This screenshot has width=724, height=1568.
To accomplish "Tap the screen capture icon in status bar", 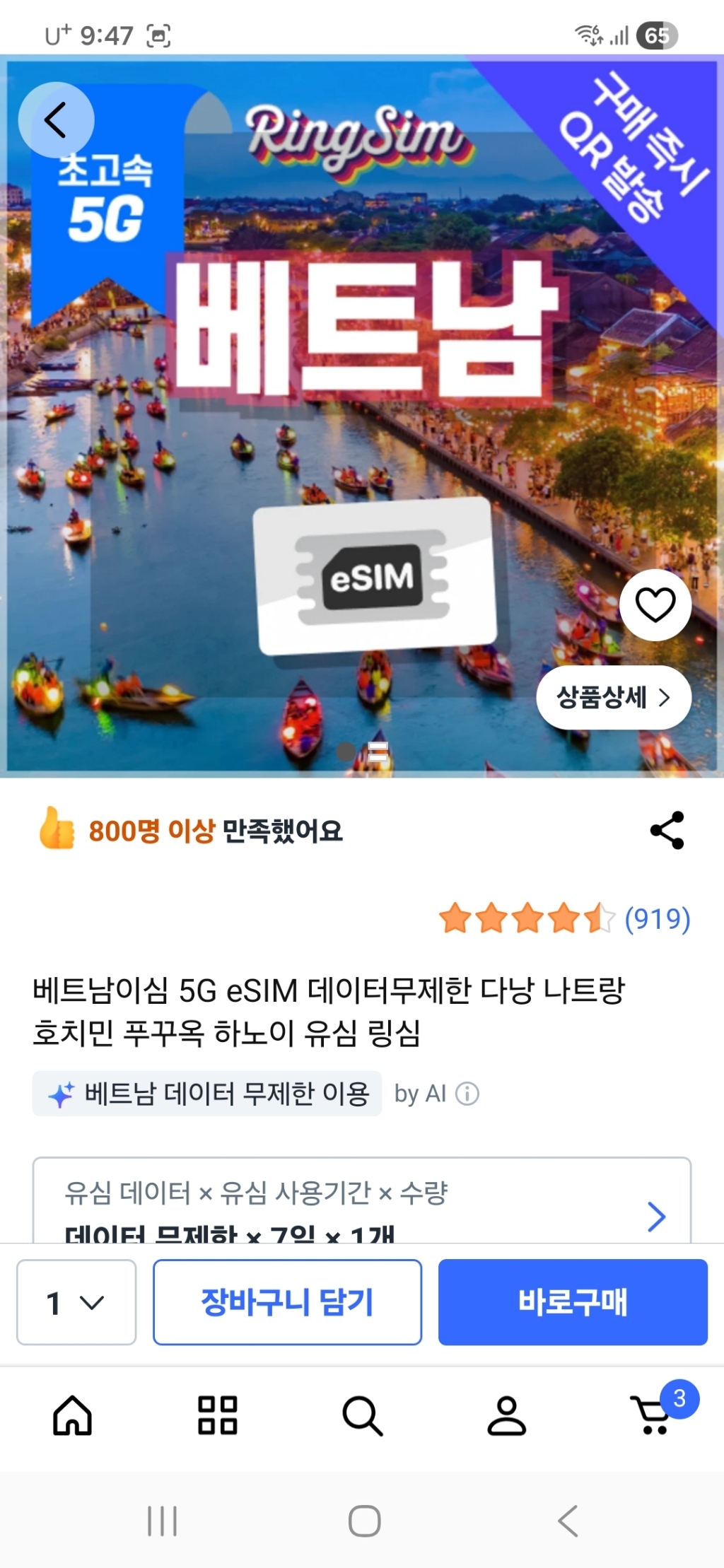I will tap(157, 31).
